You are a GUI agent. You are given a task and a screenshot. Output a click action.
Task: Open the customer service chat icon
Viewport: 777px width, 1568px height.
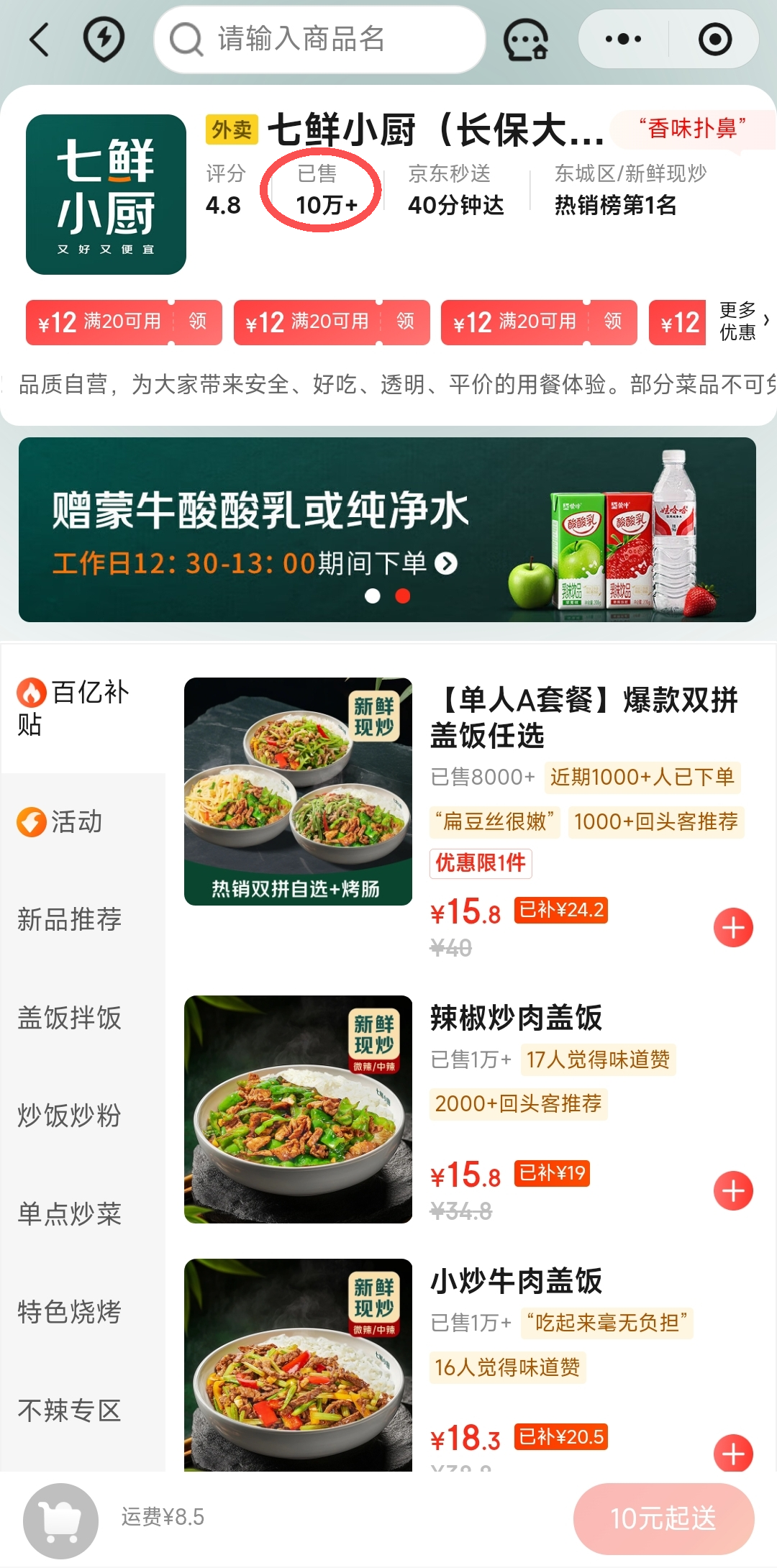[x=526, y=39]
